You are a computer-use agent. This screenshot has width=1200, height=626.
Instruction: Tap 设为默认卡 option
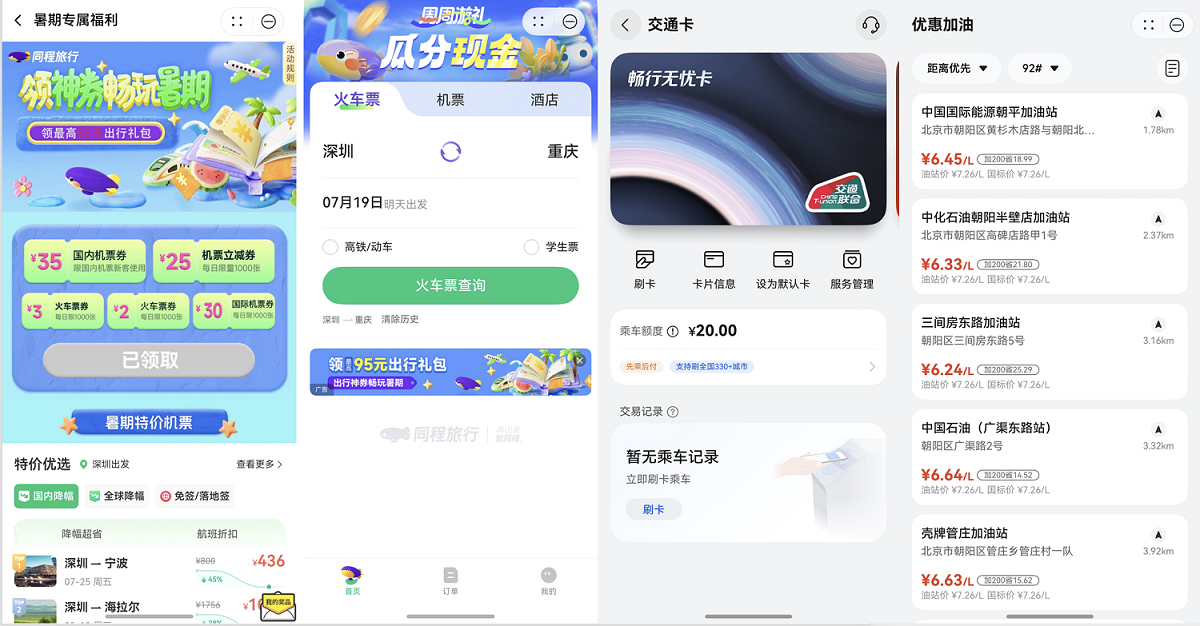[782, 270]
